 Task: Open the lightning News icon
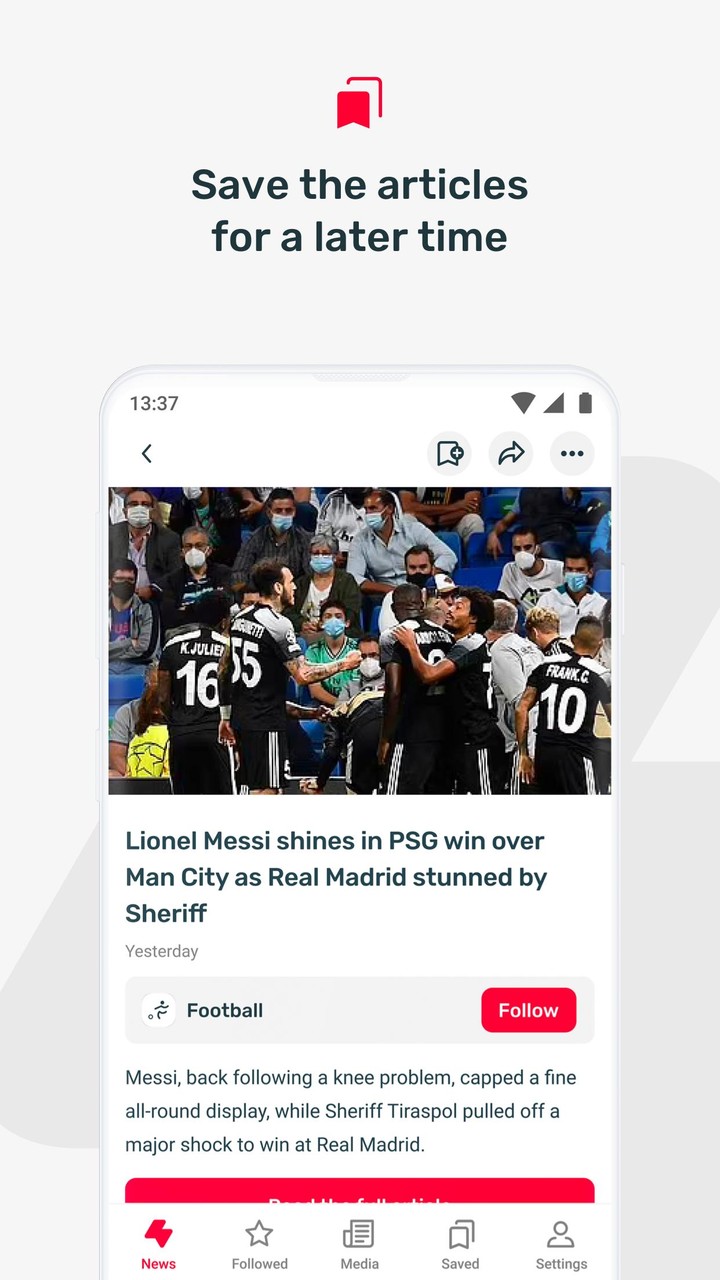pyautogui.click(x=158, y=1233)
